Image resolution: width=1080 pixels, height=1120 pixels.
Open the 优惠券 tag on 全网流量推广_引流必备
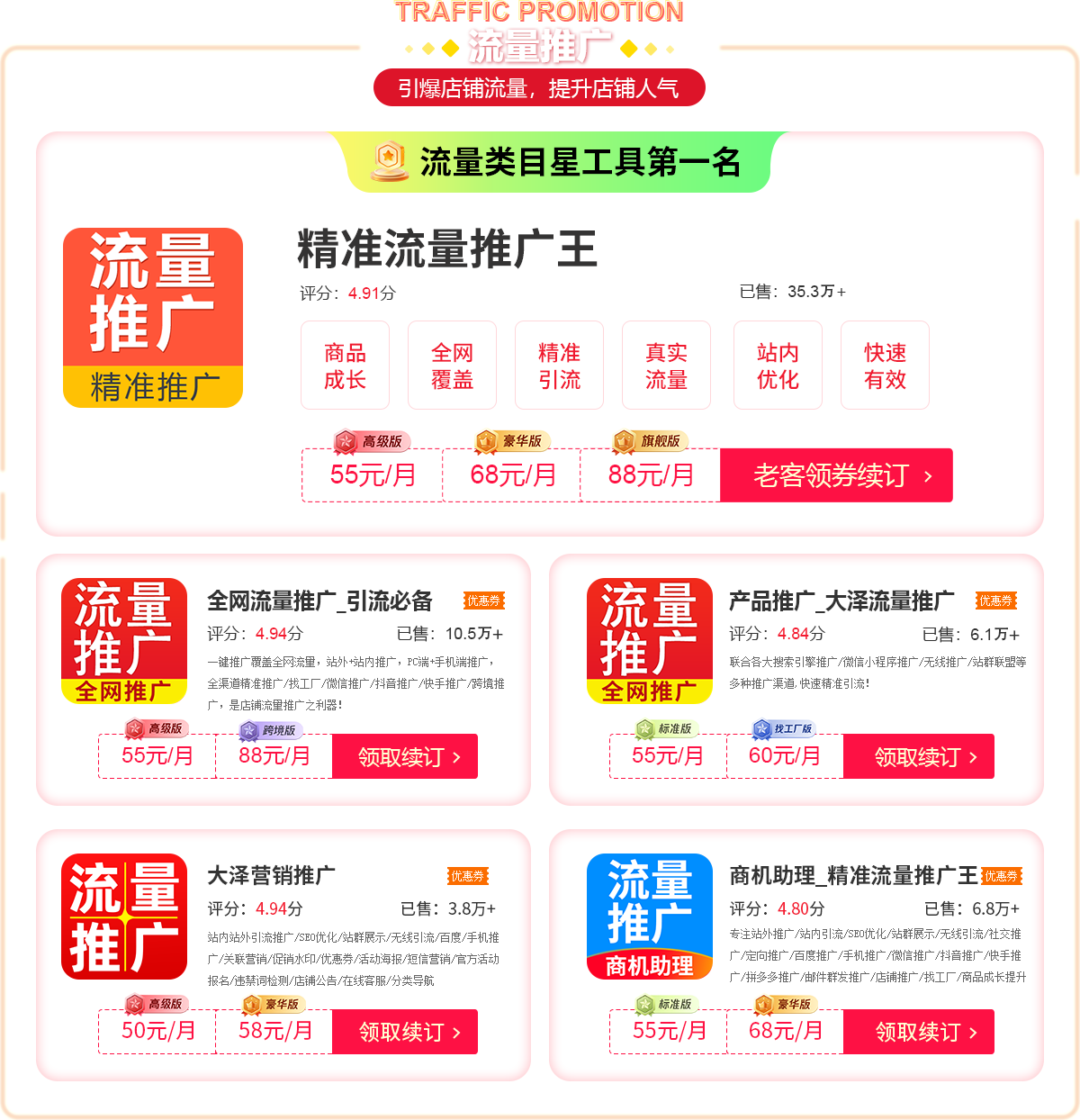[484, 601]
